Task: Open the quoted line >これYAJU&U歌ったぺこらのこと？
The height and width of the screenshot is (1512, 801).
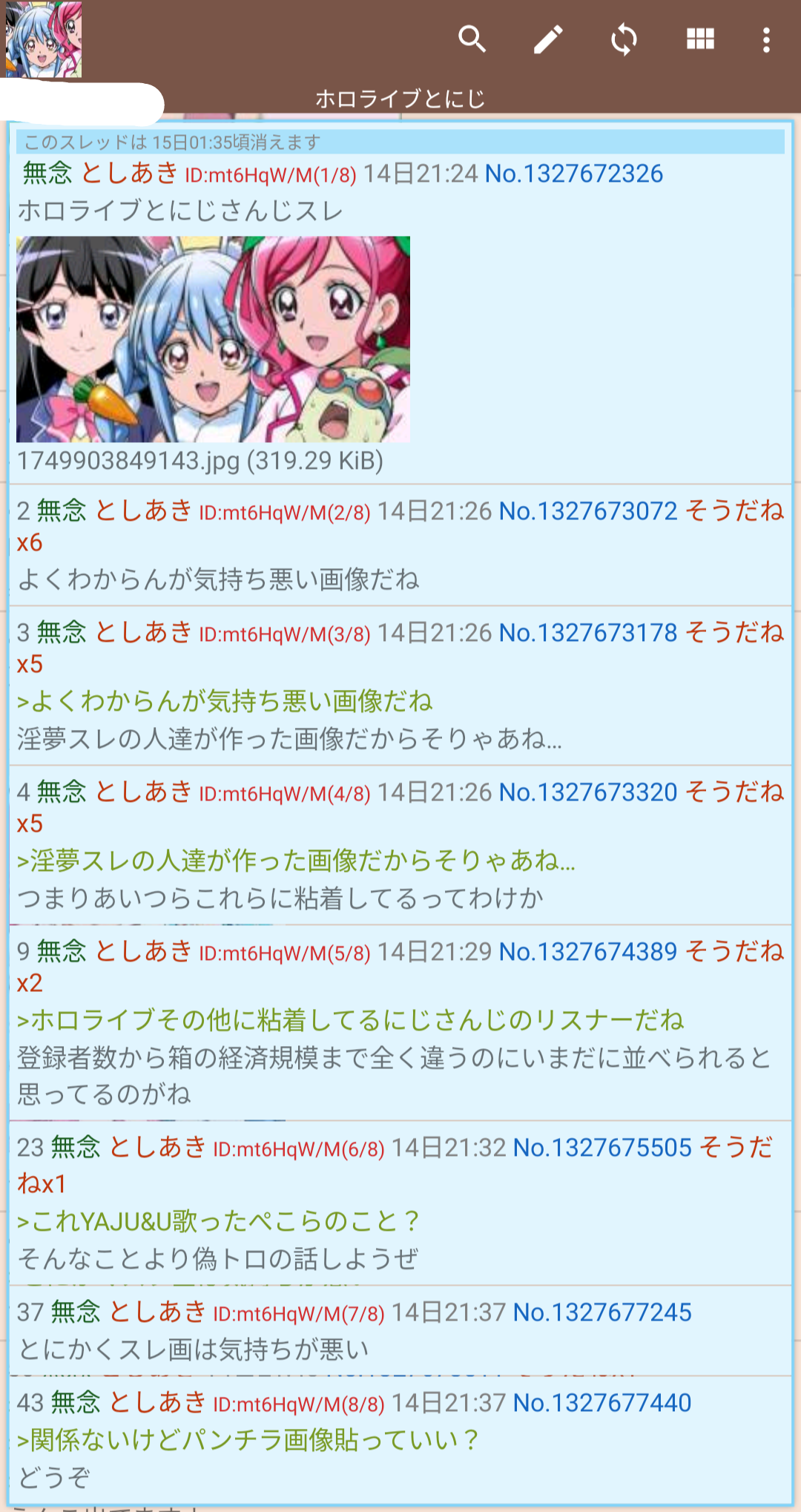Action: (218, 1220)
